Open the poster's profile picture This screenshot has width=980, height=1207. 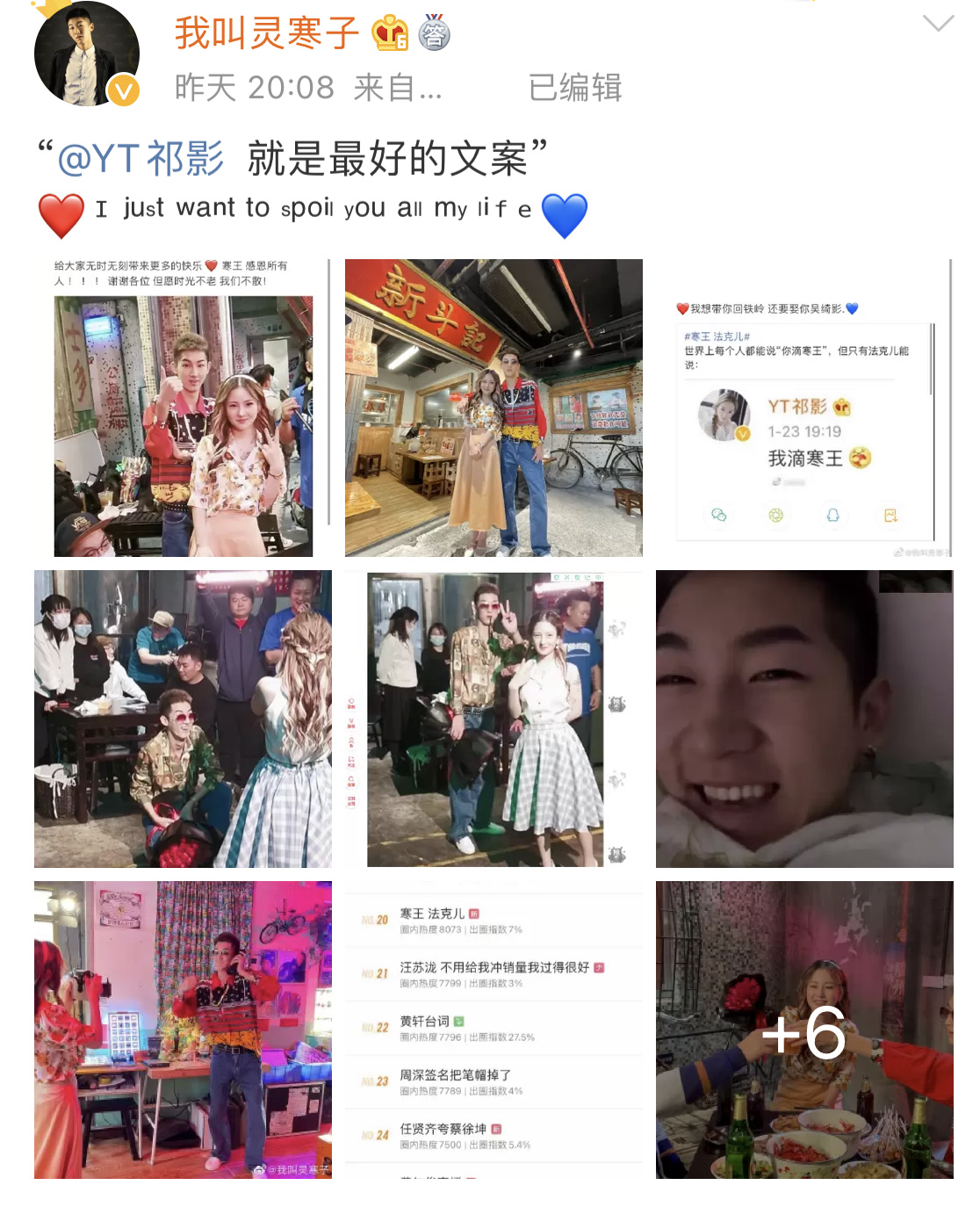[x=86, y=54]
